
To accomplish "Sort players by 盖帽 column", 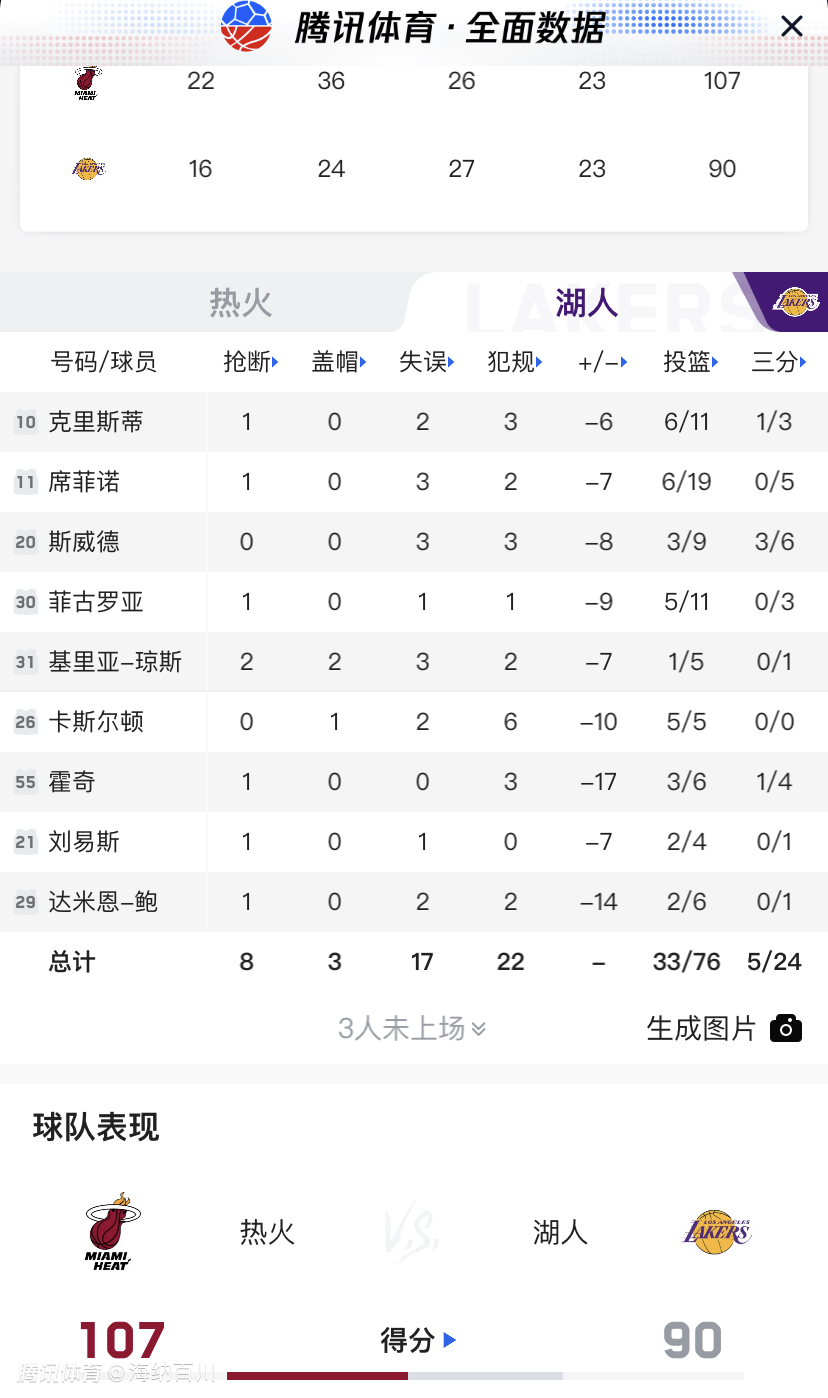I will [338, 362].
